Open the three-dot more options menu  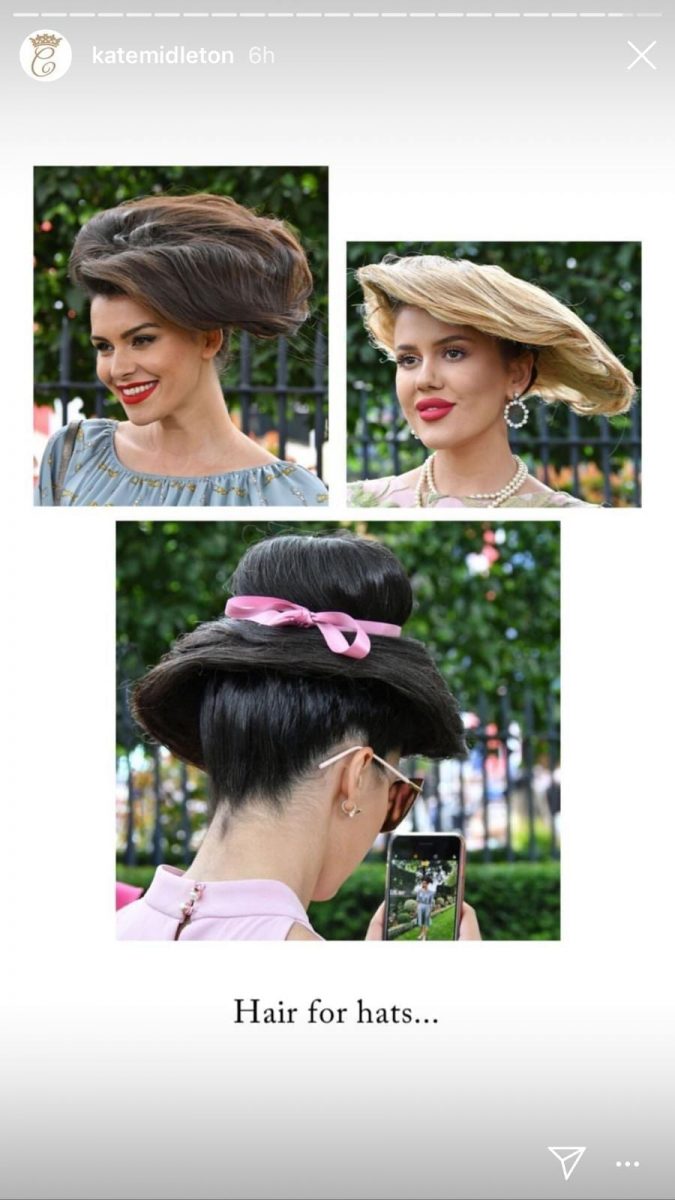click(x=628, y=1164)
